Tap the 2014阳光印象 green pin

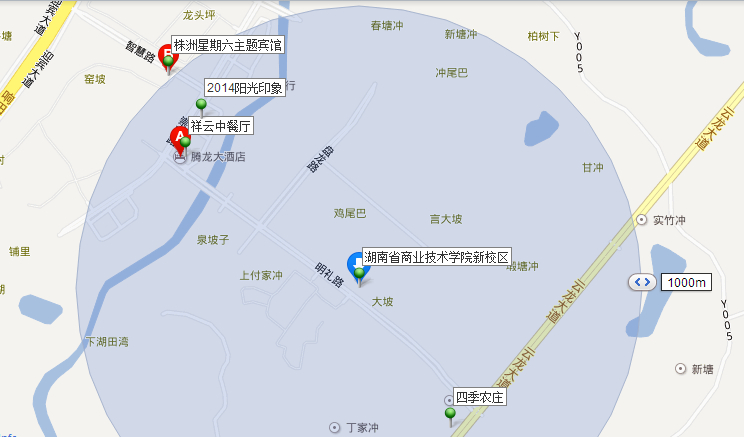coord(201,104)
